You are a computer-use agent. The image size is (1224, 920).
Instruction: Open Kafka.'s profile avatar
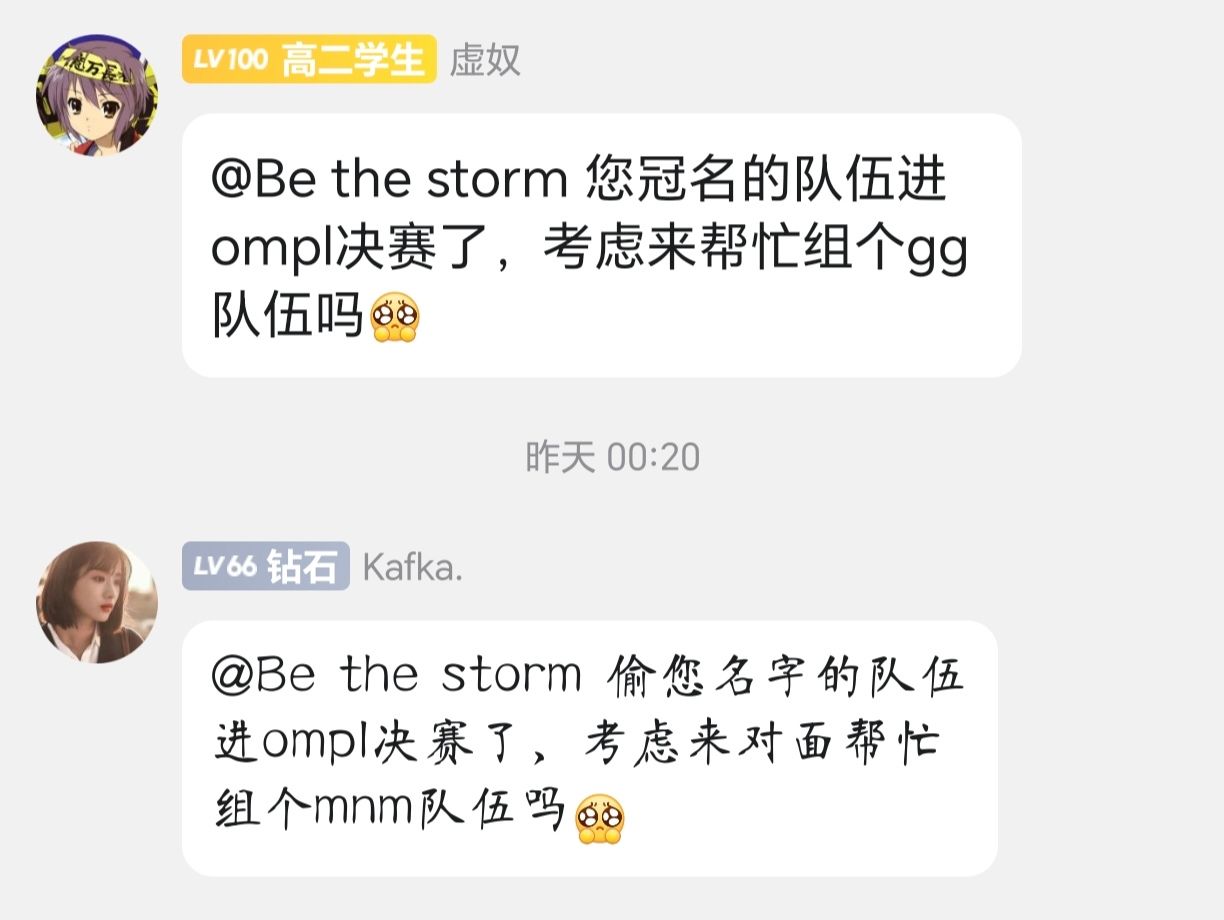[x=97, y=602]
